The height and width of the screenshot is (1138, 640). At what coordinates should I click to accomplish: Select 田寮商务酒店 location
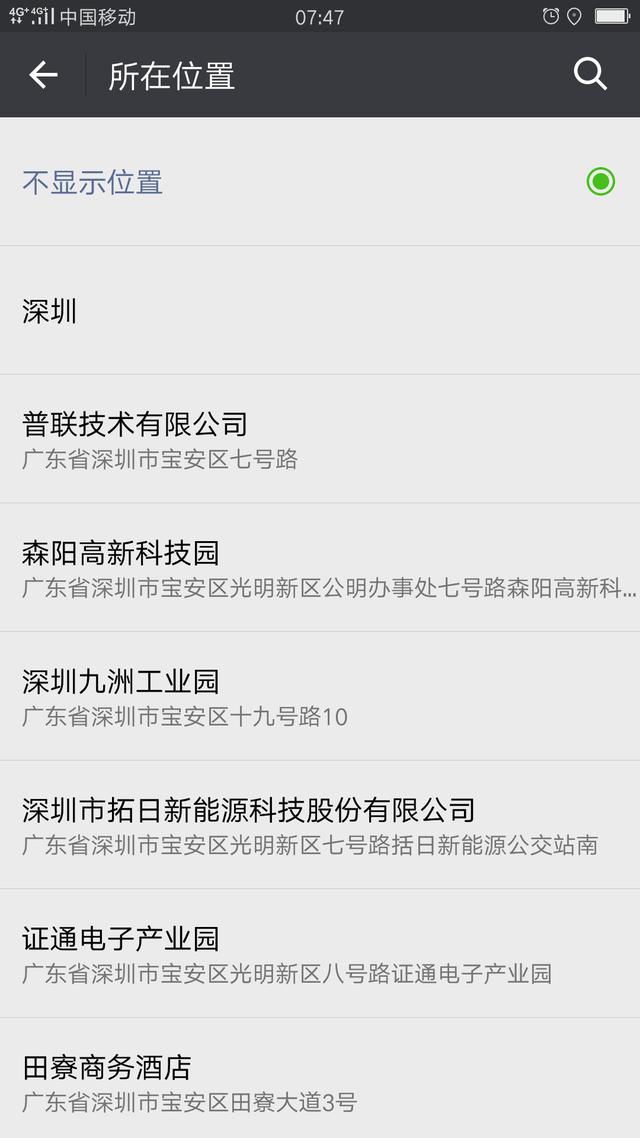pyautogui.click(x=320, y=1078)
